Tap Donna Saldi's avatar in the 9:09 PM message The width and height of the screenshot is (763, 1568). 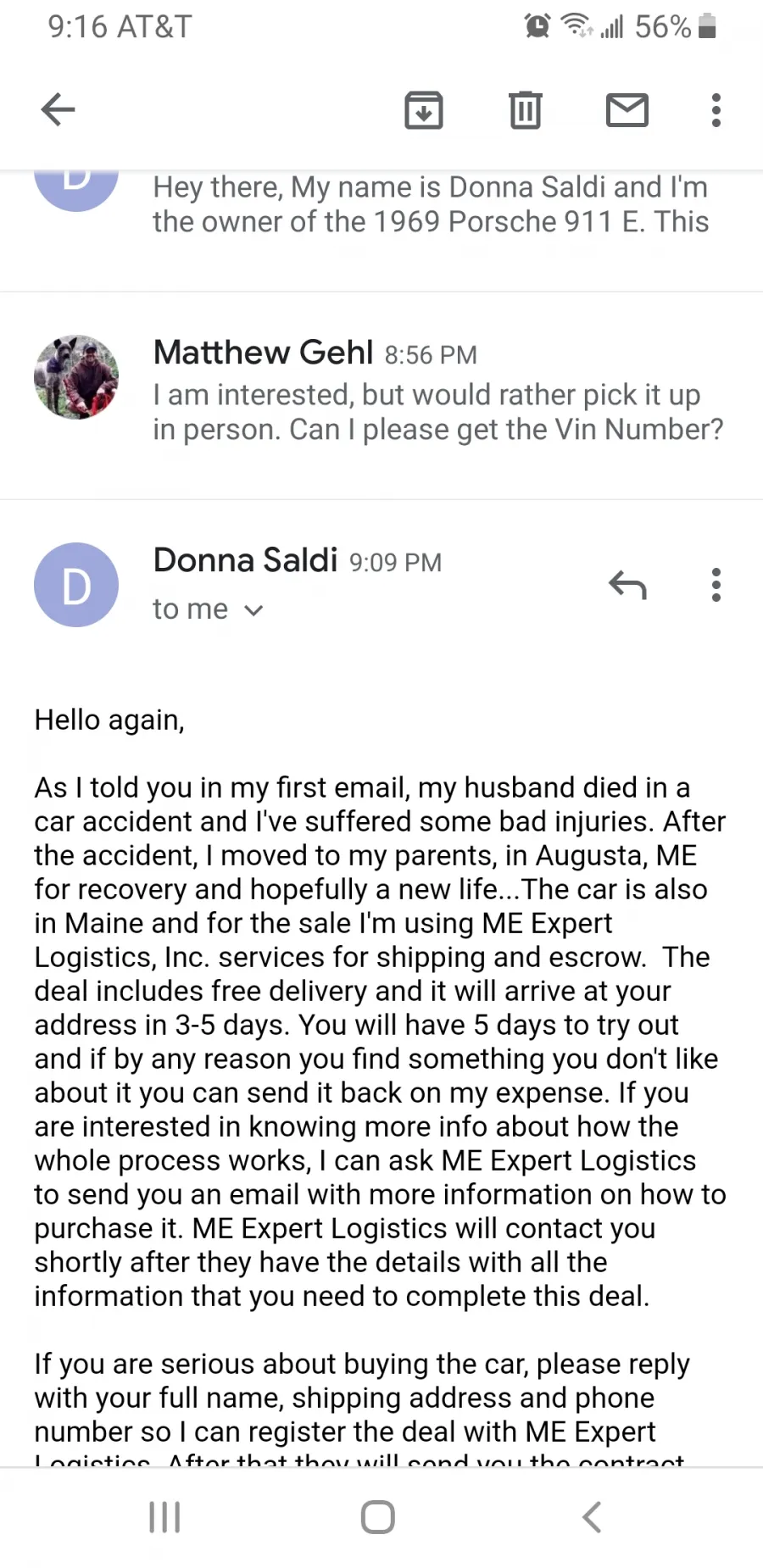tap(76, 585)
